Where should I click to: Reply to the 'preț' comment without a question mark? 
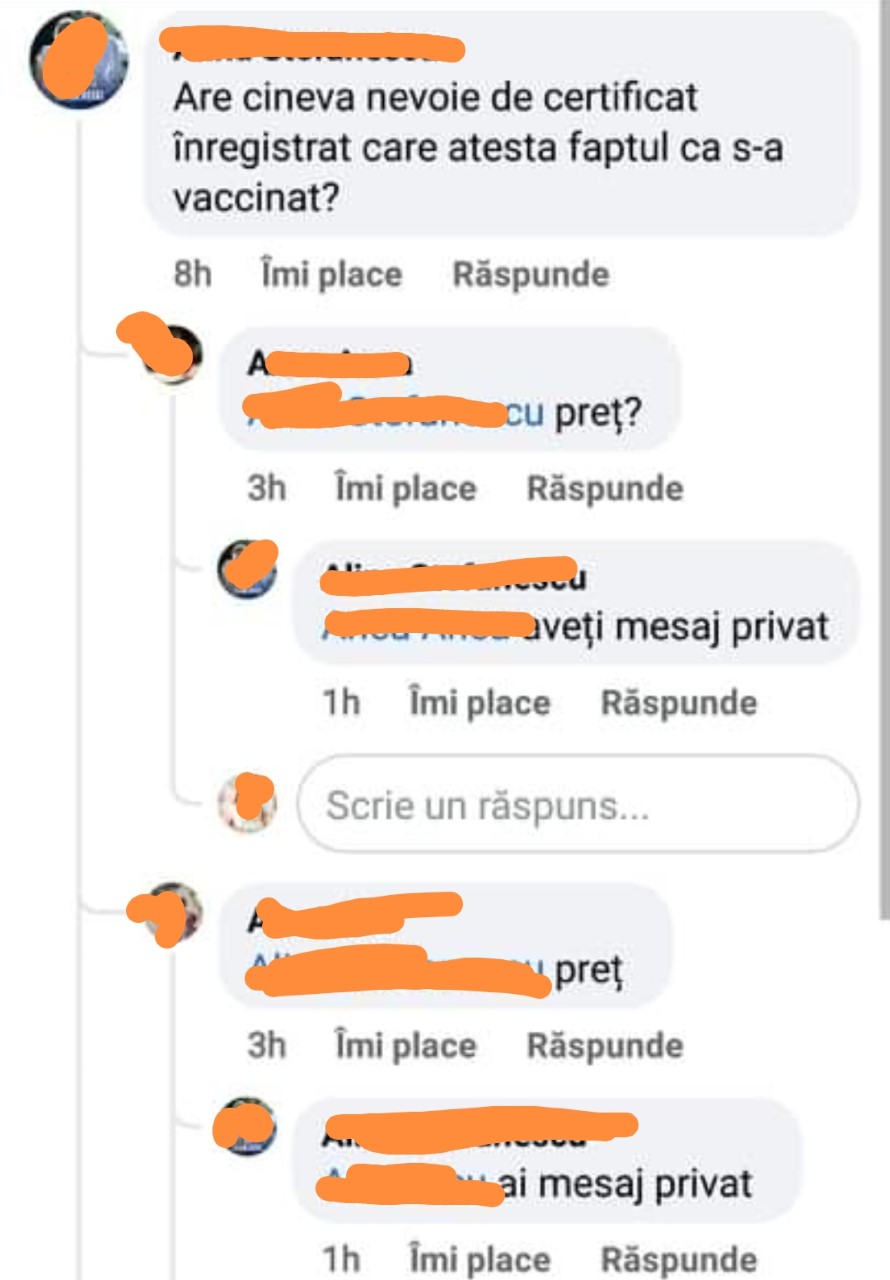point(604,1046)
